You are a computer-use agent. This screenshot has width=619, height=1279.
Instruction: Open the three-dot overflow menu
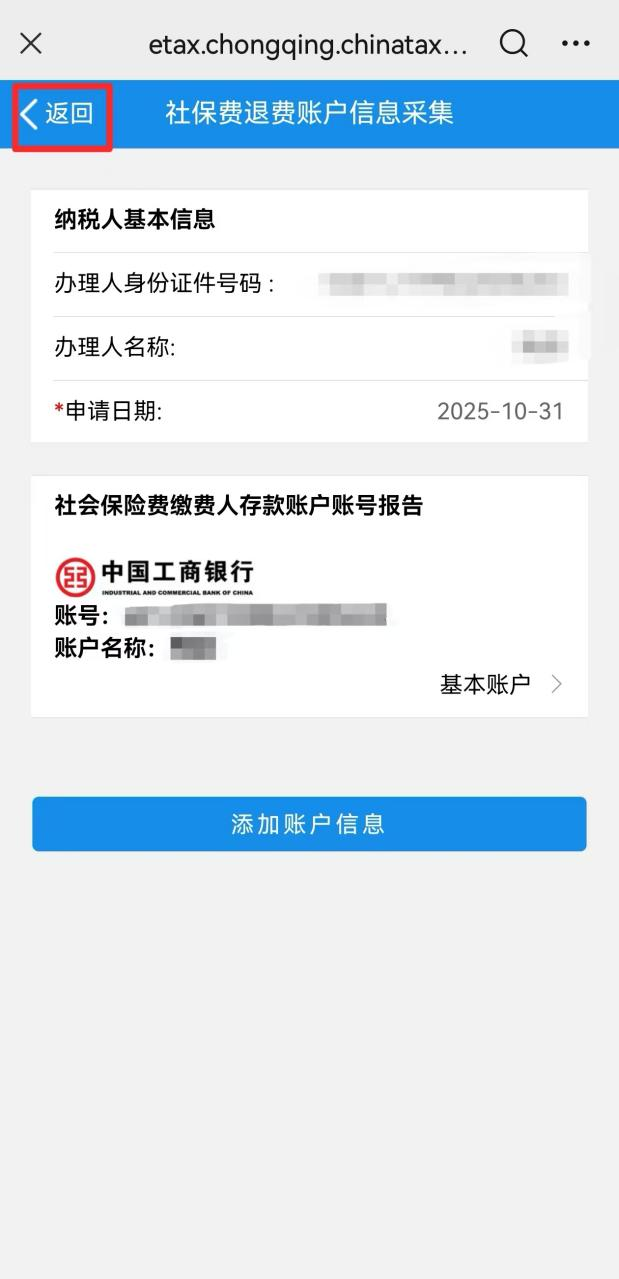576,43
